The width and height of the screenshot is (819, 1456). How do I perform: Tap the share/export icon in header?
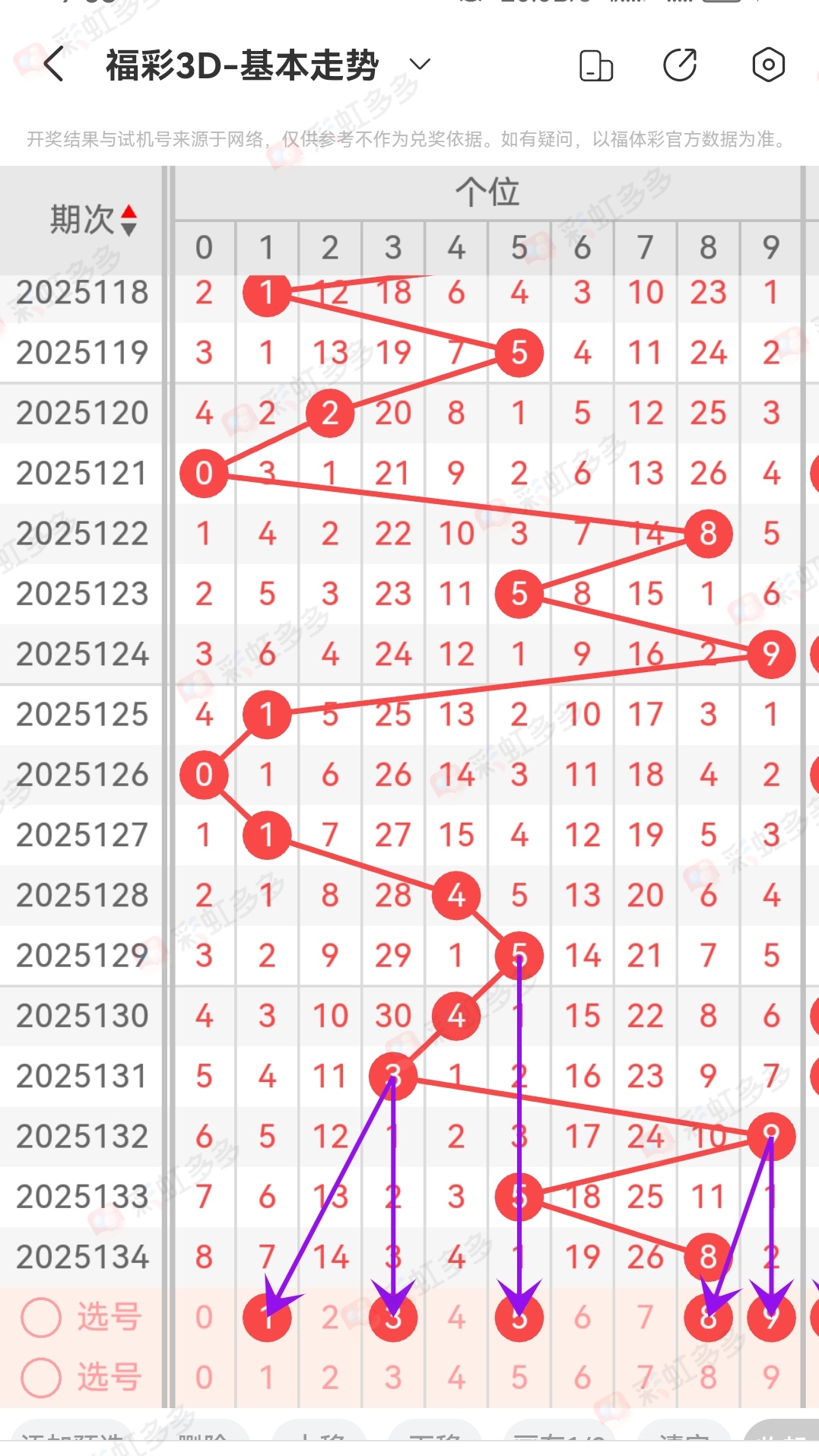click(x=681, y=65)
